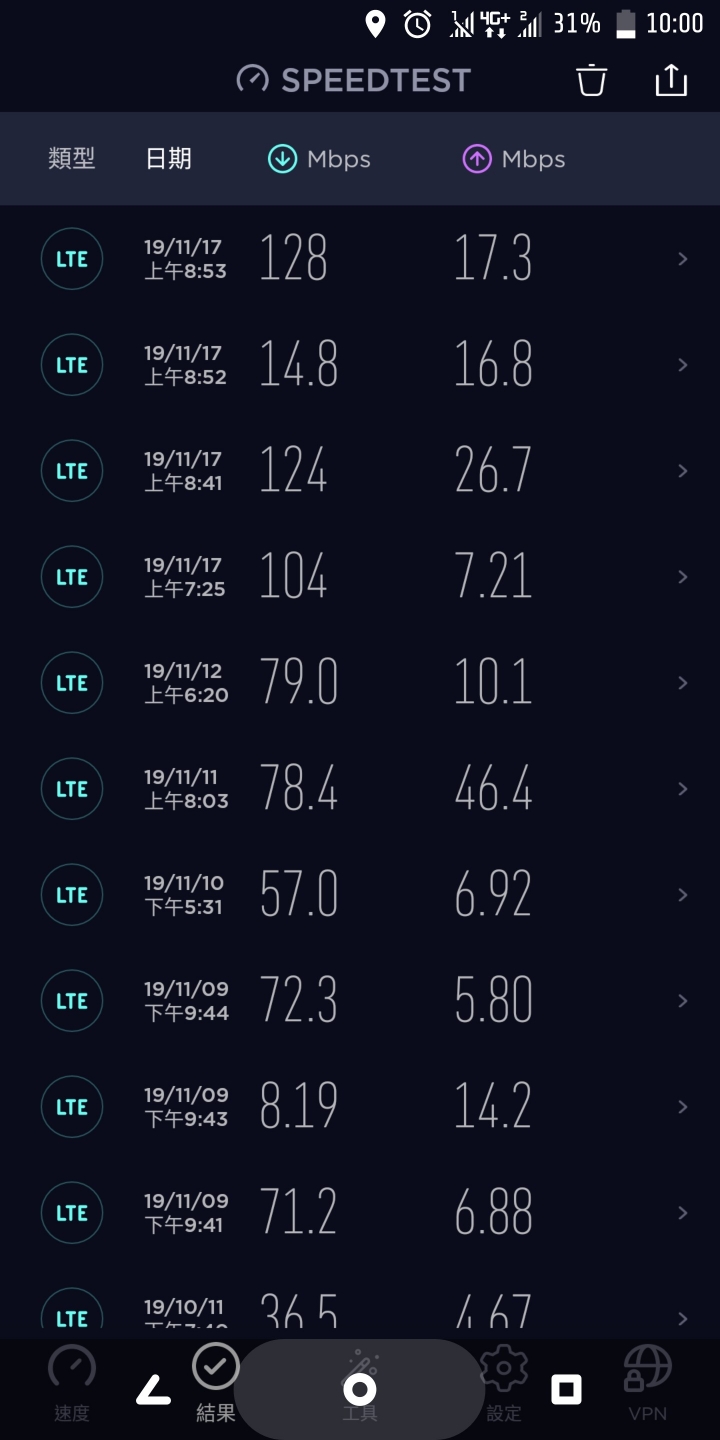720x1440 pixels.
Task: Tap the system home button
Action: 360,1389
